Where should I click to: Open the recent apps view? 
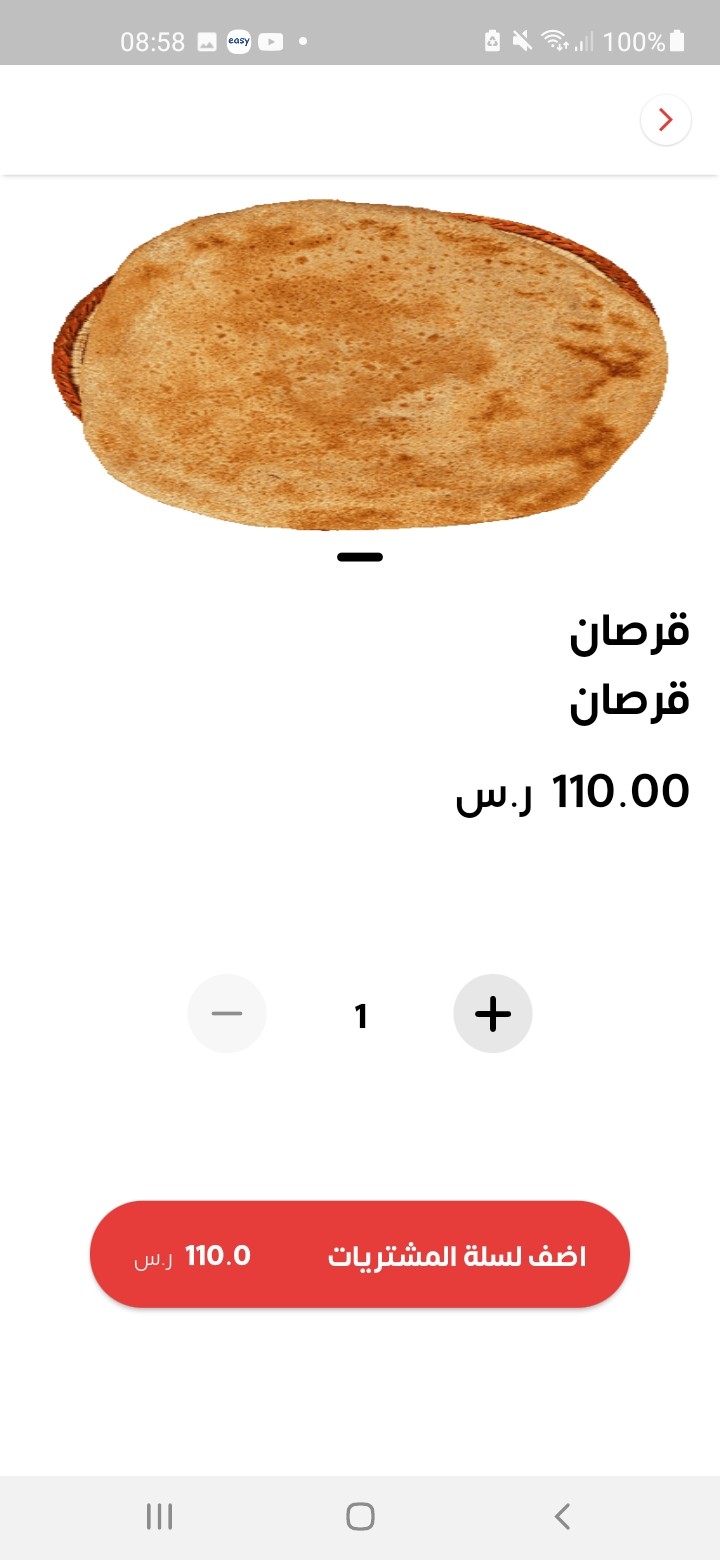(159, 1517)
